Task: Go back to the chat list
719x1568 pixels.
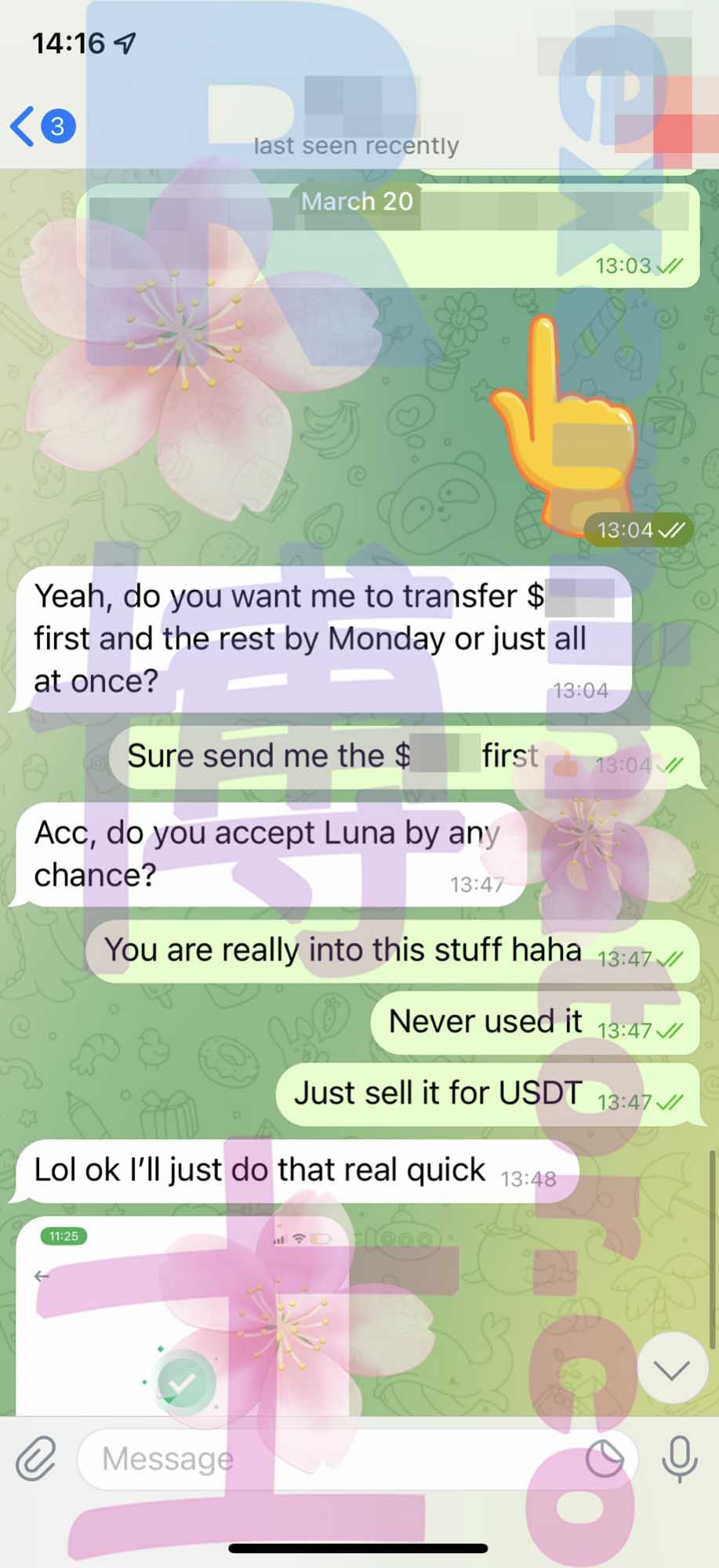Action: coord(42,126)
